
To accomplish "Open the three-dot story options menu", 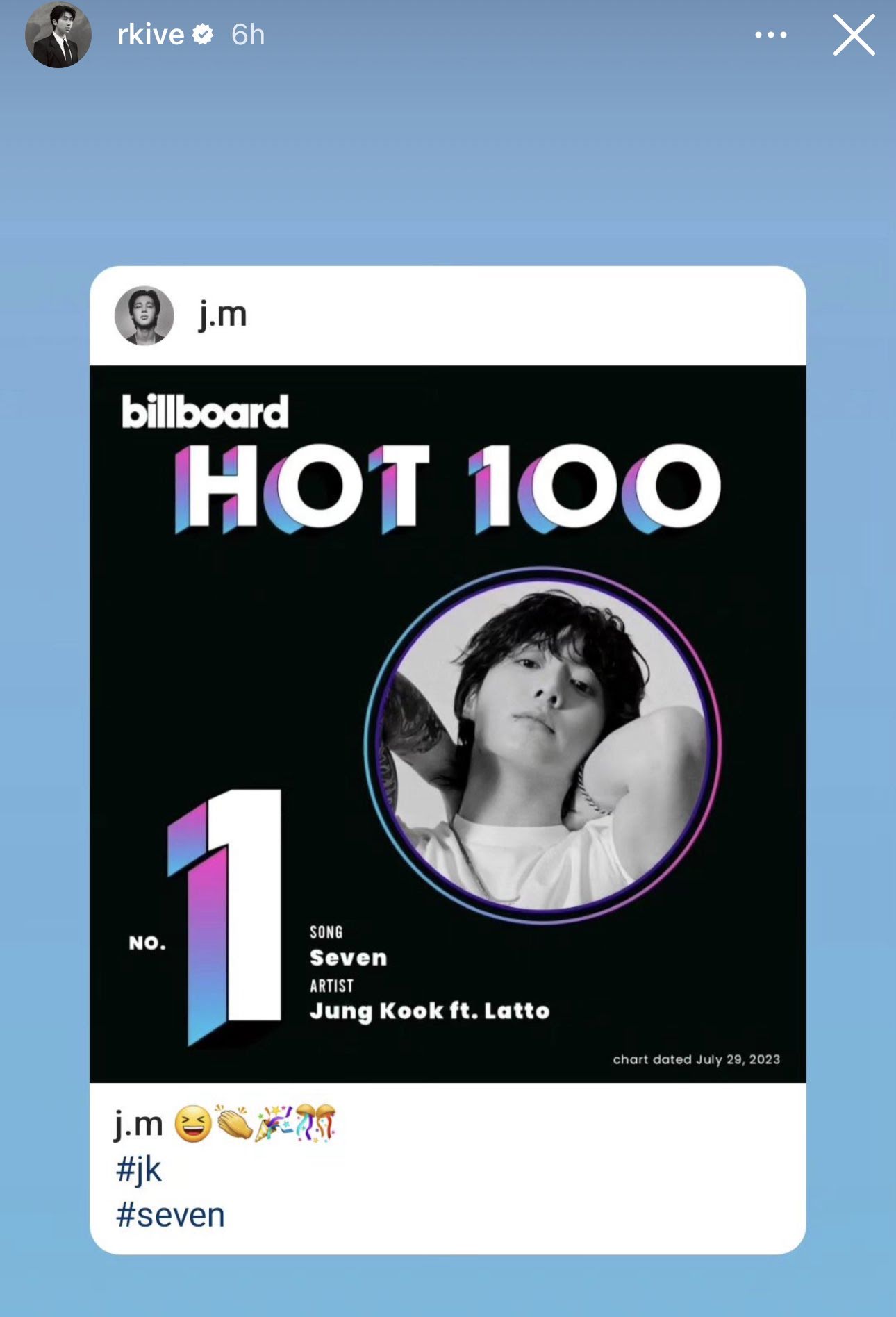I will click(x=771, y=35).
